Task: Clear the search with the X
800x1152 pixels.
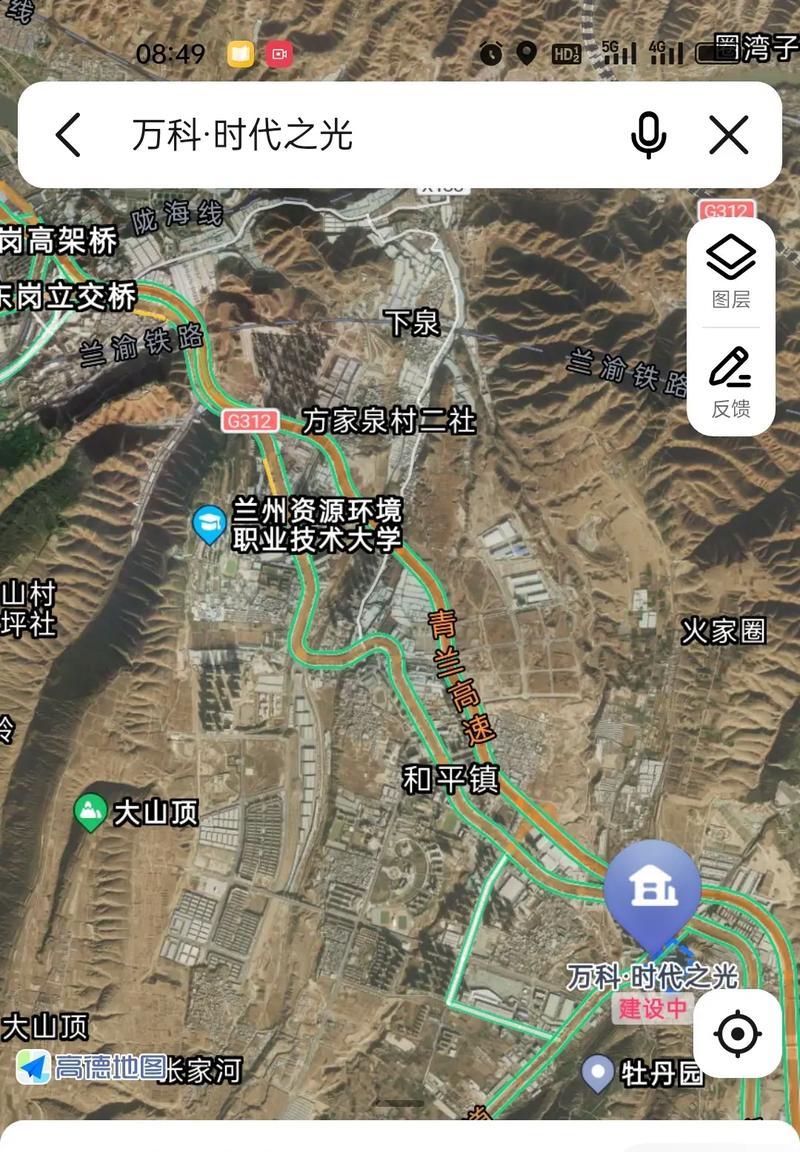Action: click(729, 135)
